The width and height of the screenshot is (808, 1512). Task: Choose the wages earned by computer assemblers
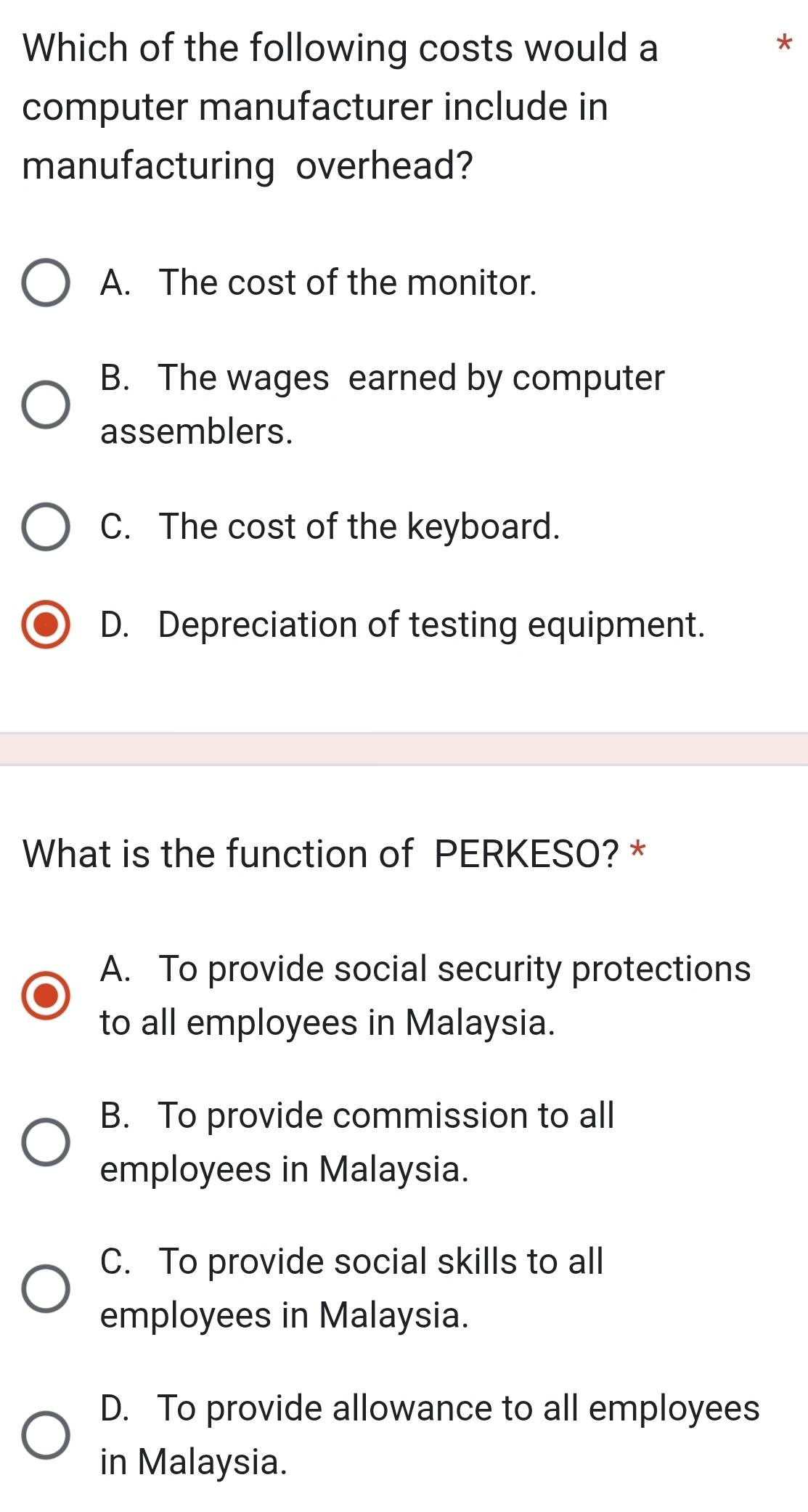tap(46, 405)
